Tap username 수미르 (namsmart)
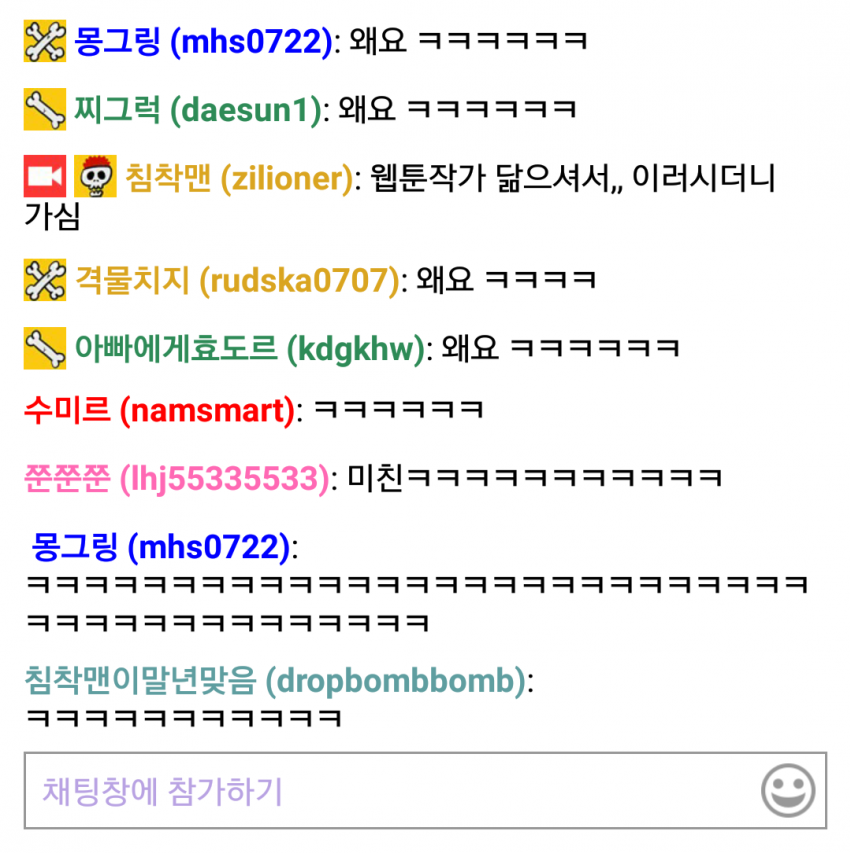 click(159, 411)
